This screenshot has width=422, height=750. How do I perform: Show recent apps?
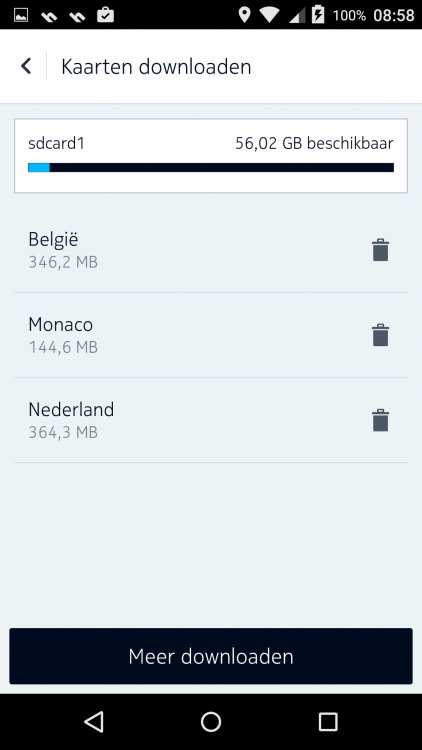point(328,722)
